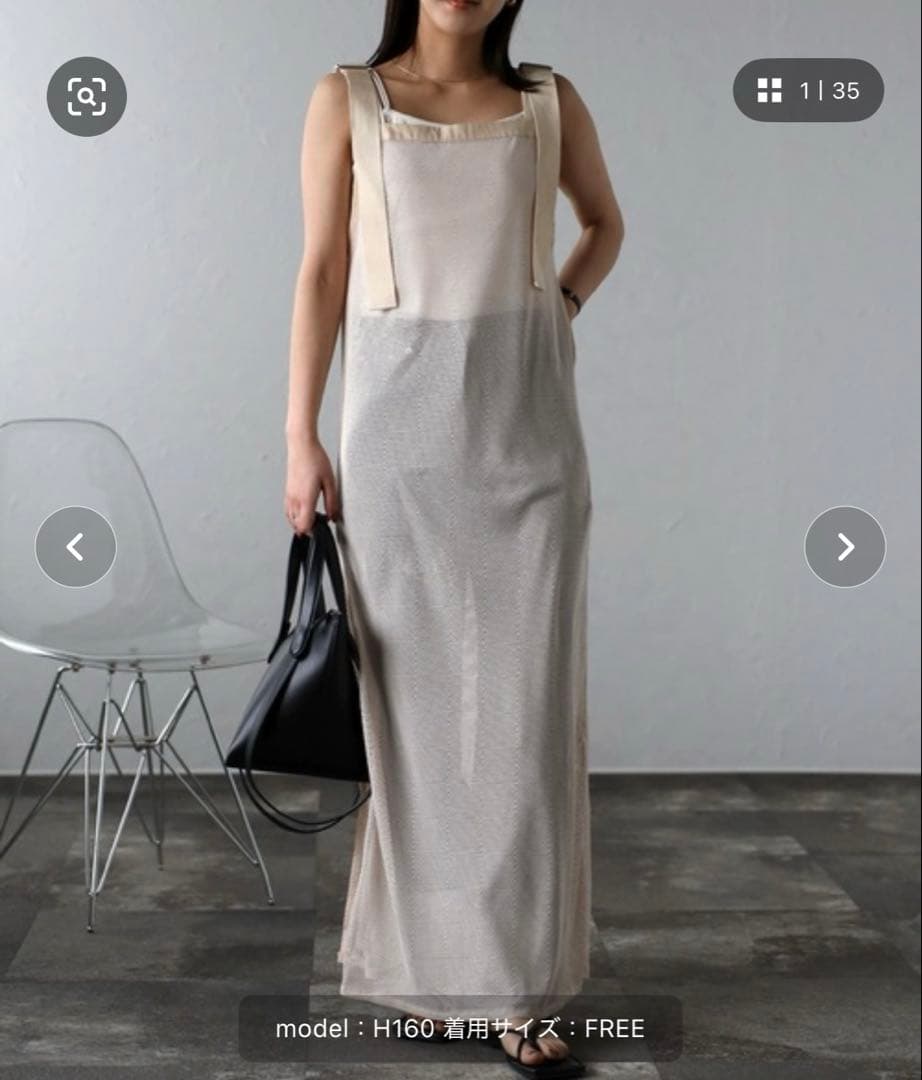Open the image search icon

pyautogui.click(x=87, y=96)
